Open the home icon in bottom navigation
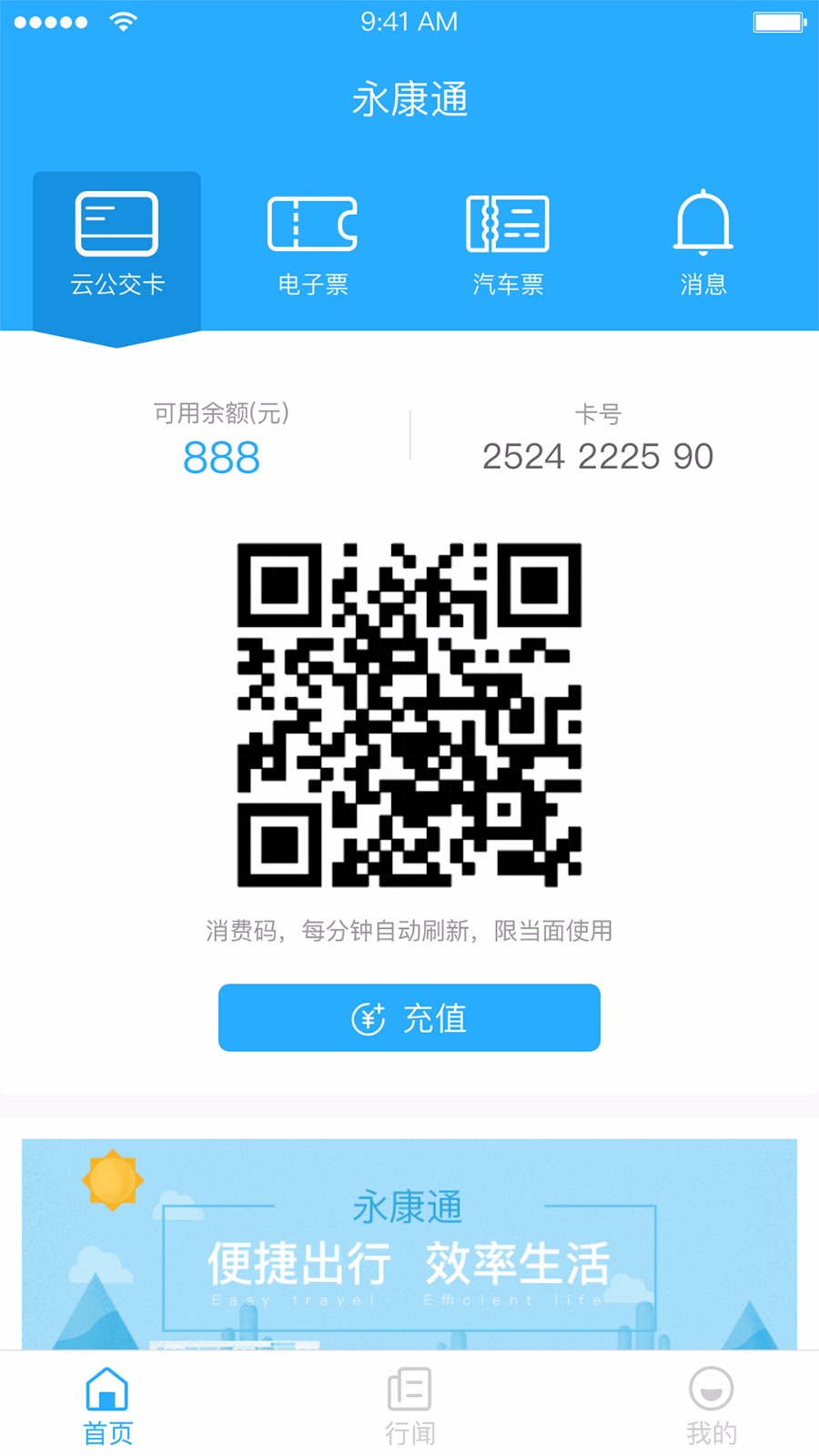This screenshot has width=819, height=1456. click(107, 1388)
